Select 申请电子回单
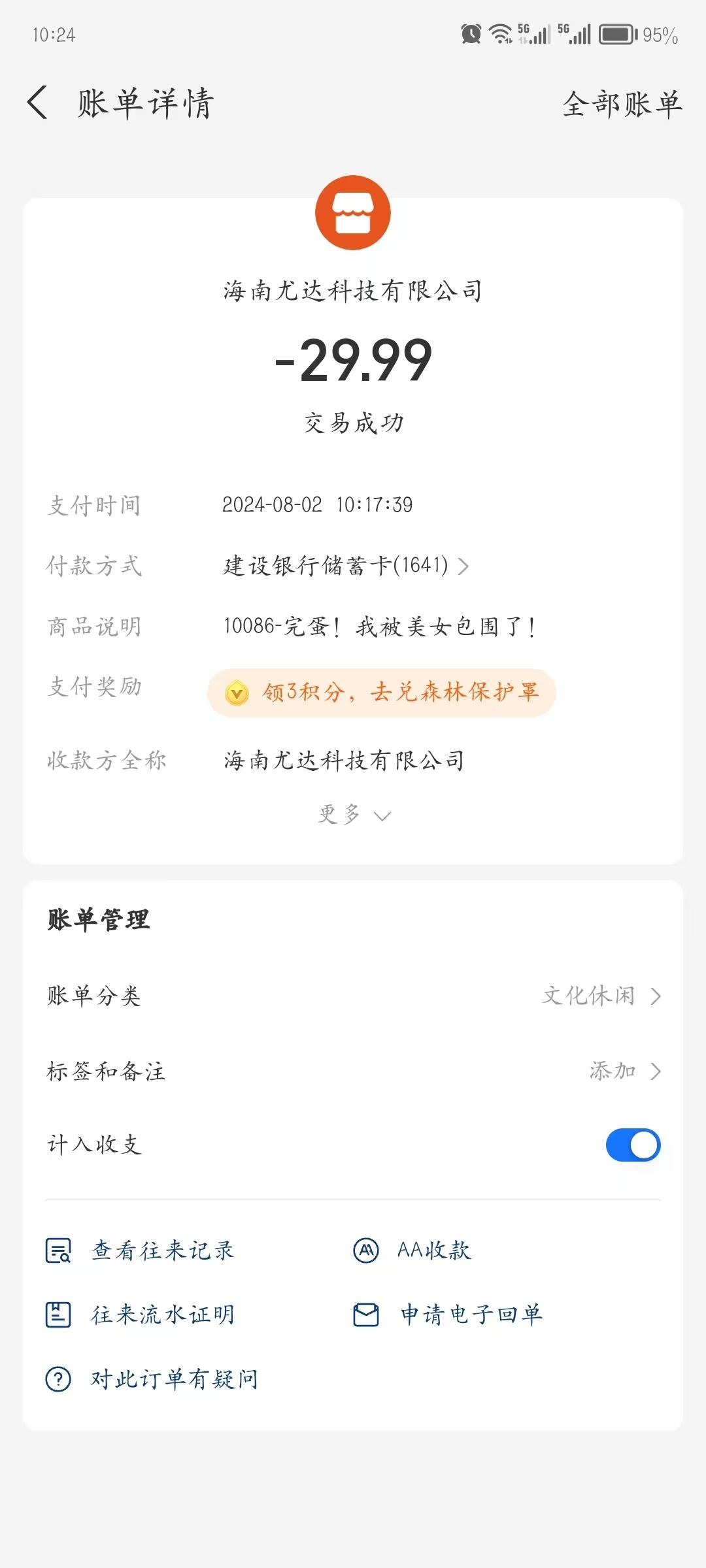Image resolution: width=706 pixels, height=1568 pixels. coord(448,1315)
